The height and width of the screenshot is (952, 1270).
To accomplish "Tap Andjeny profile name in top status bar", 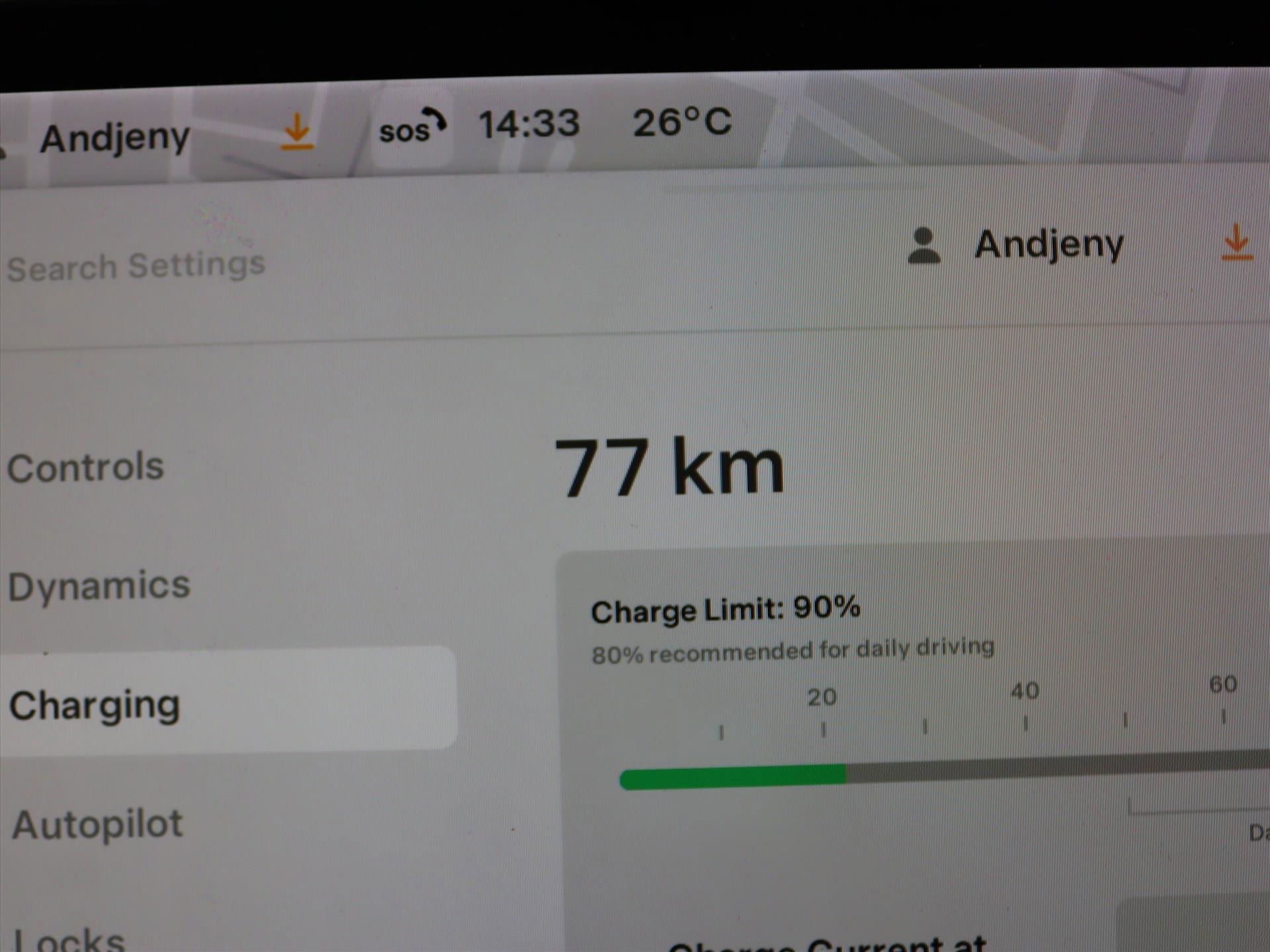I will click(x=114, y=139).
